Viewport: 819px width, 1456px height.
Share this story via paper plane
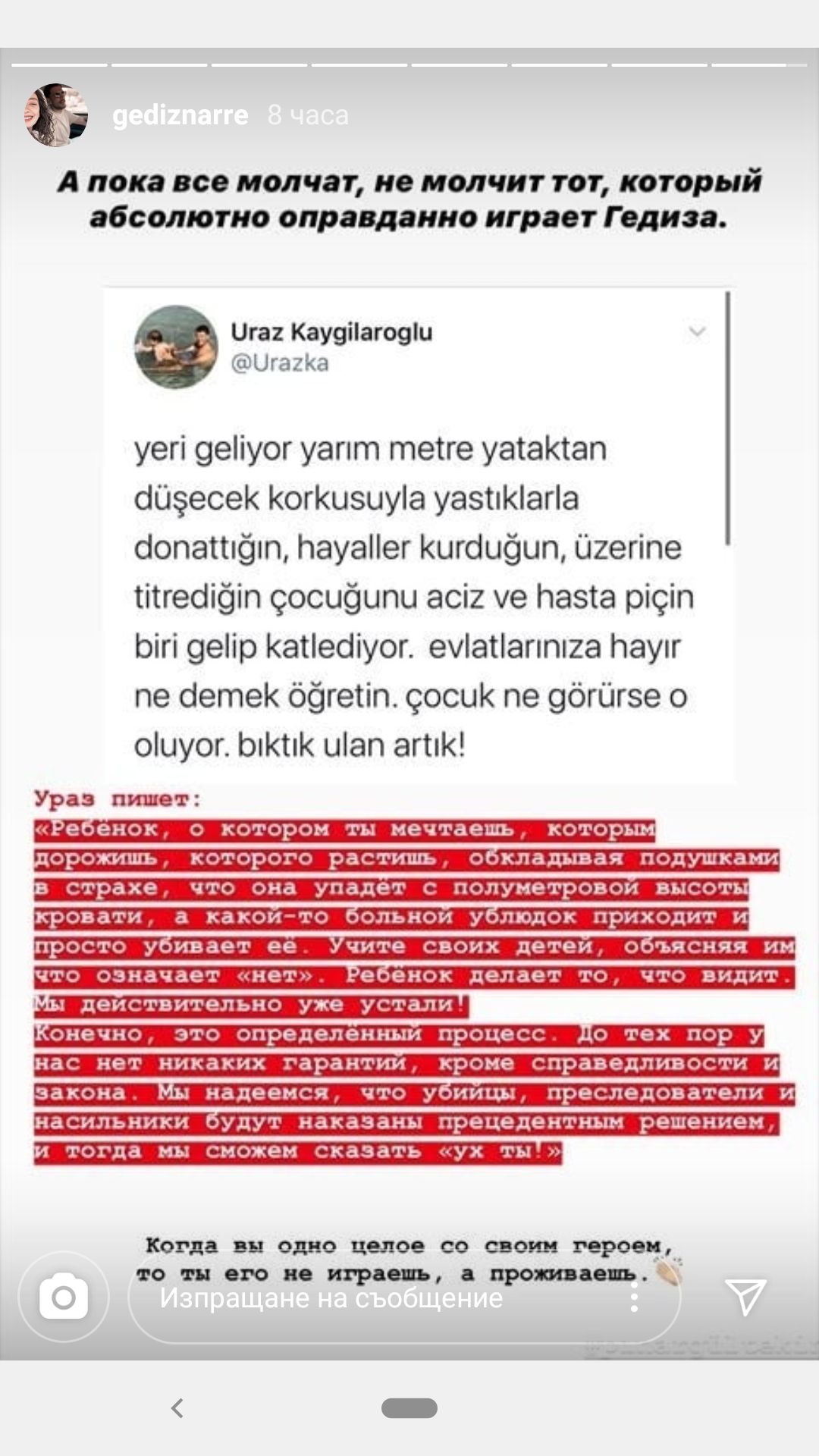pyautogui.click(x=745, y=1297)
